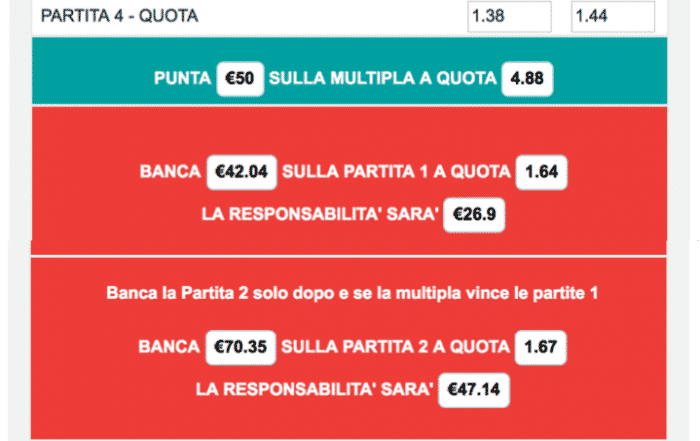The height and width of the screenshot is (441, 700).
Task: Edit the Partita 4 quota field showing 1.38
Action: [x=509, y=16]
